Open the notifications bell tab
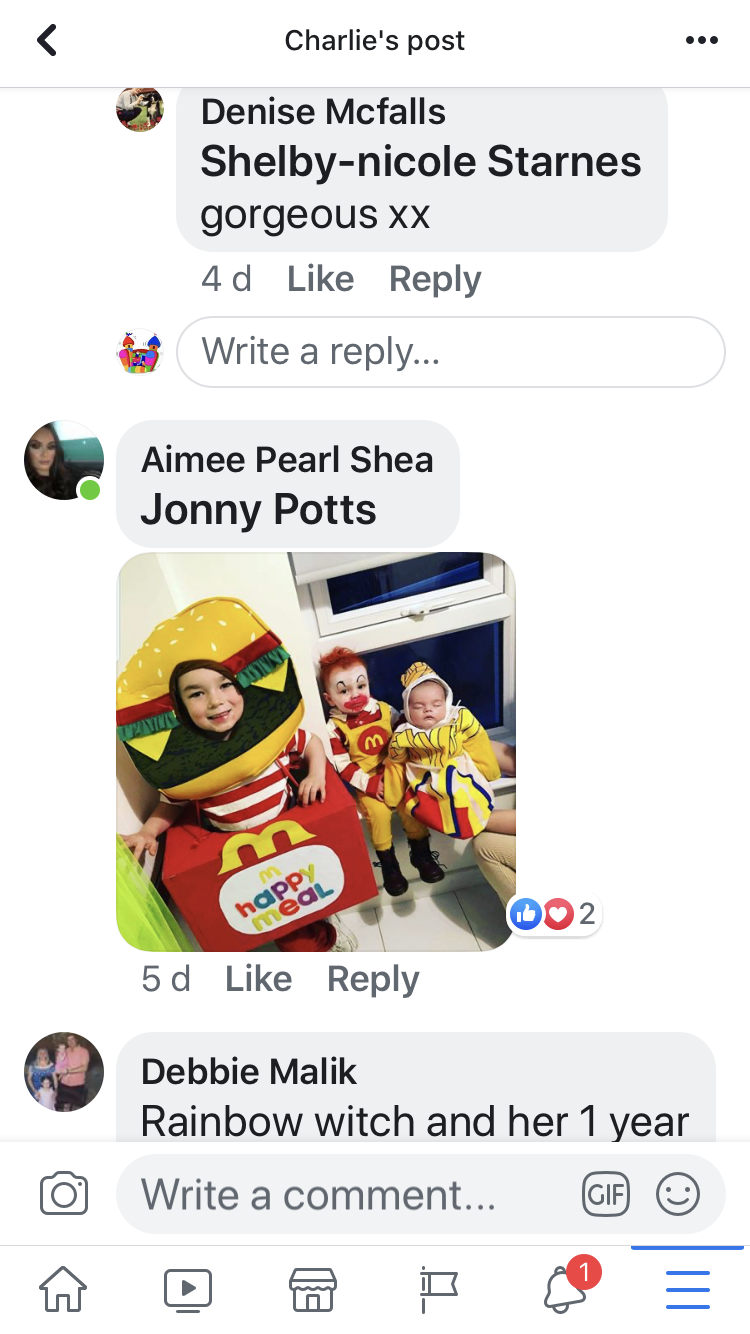Viewport: 750px width, 1334px height. (x=564, y=1289)
